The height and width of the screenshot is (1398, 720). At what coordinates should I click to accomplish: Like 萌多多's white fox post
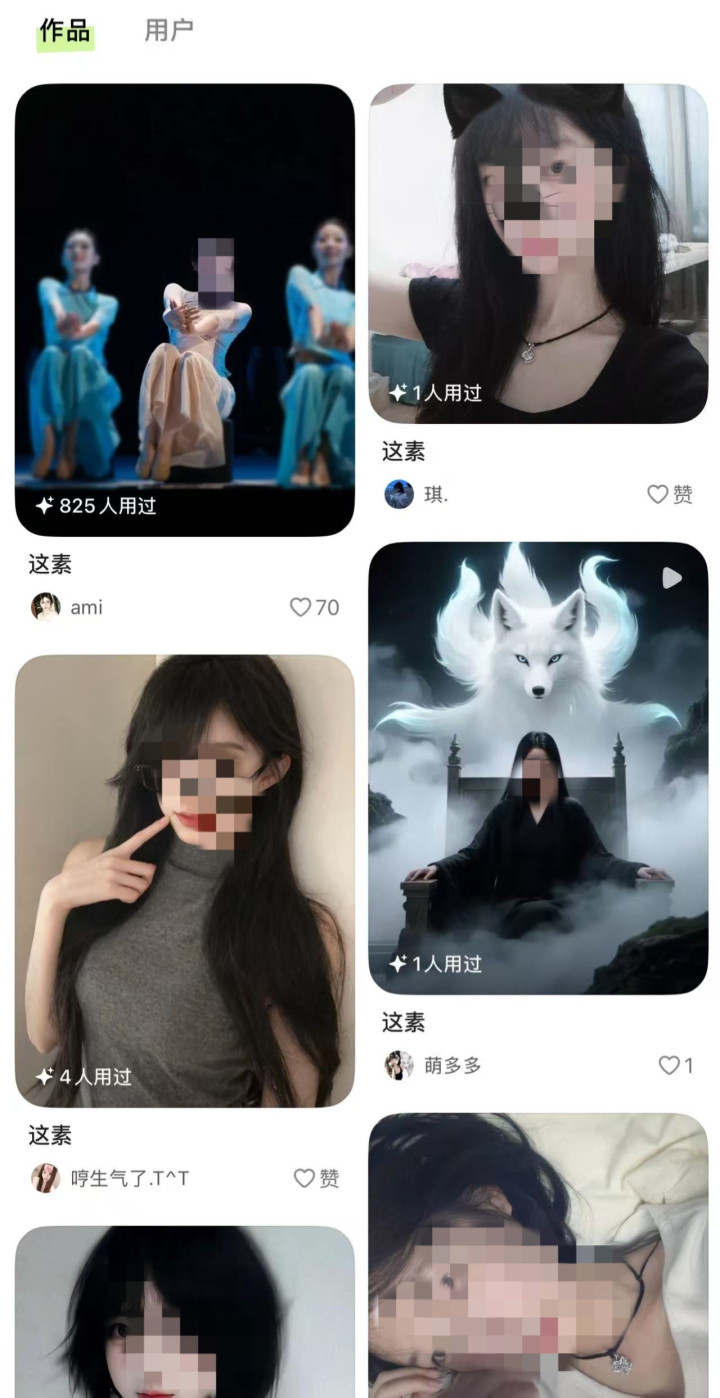(x=669, y=1066)
